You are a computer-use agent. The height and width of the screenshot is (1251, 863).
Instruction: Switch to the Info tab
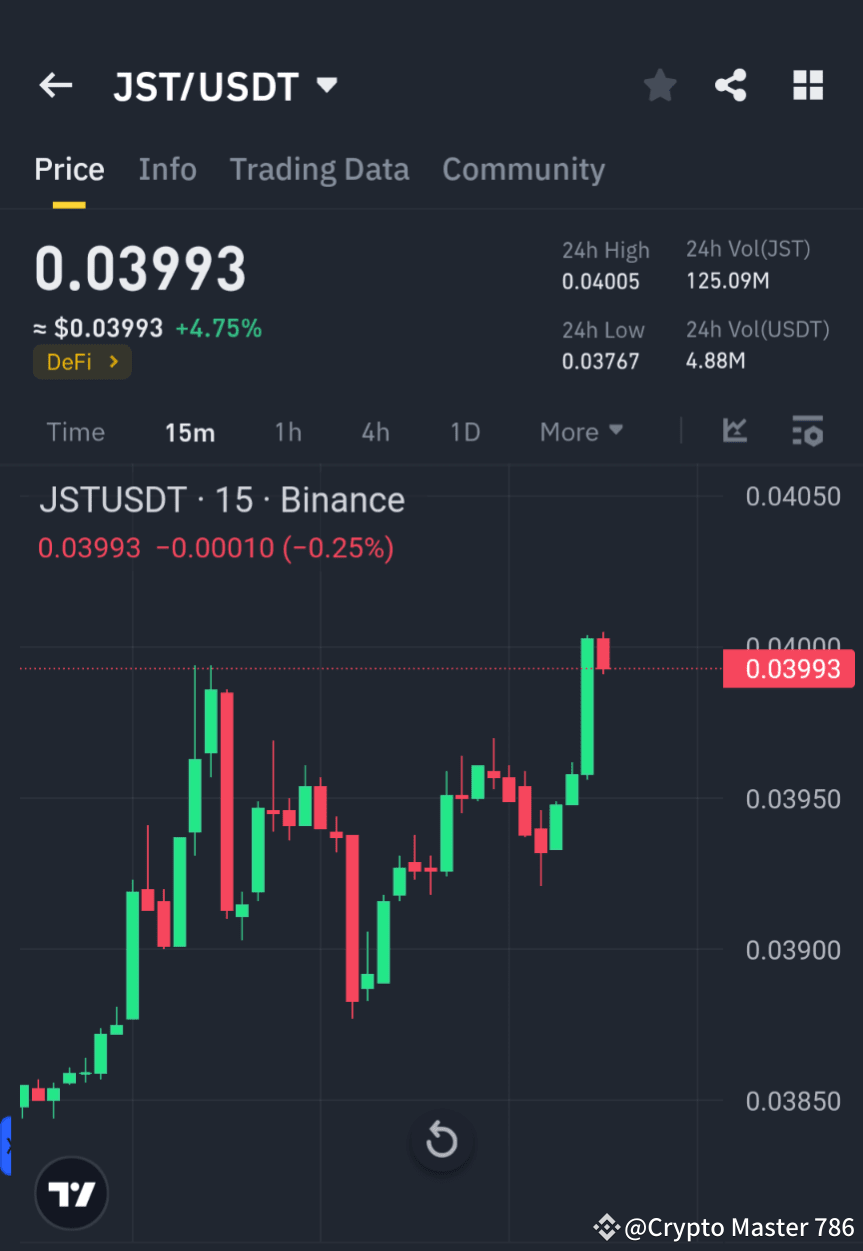pyautogui.click(x=167, y=169)
